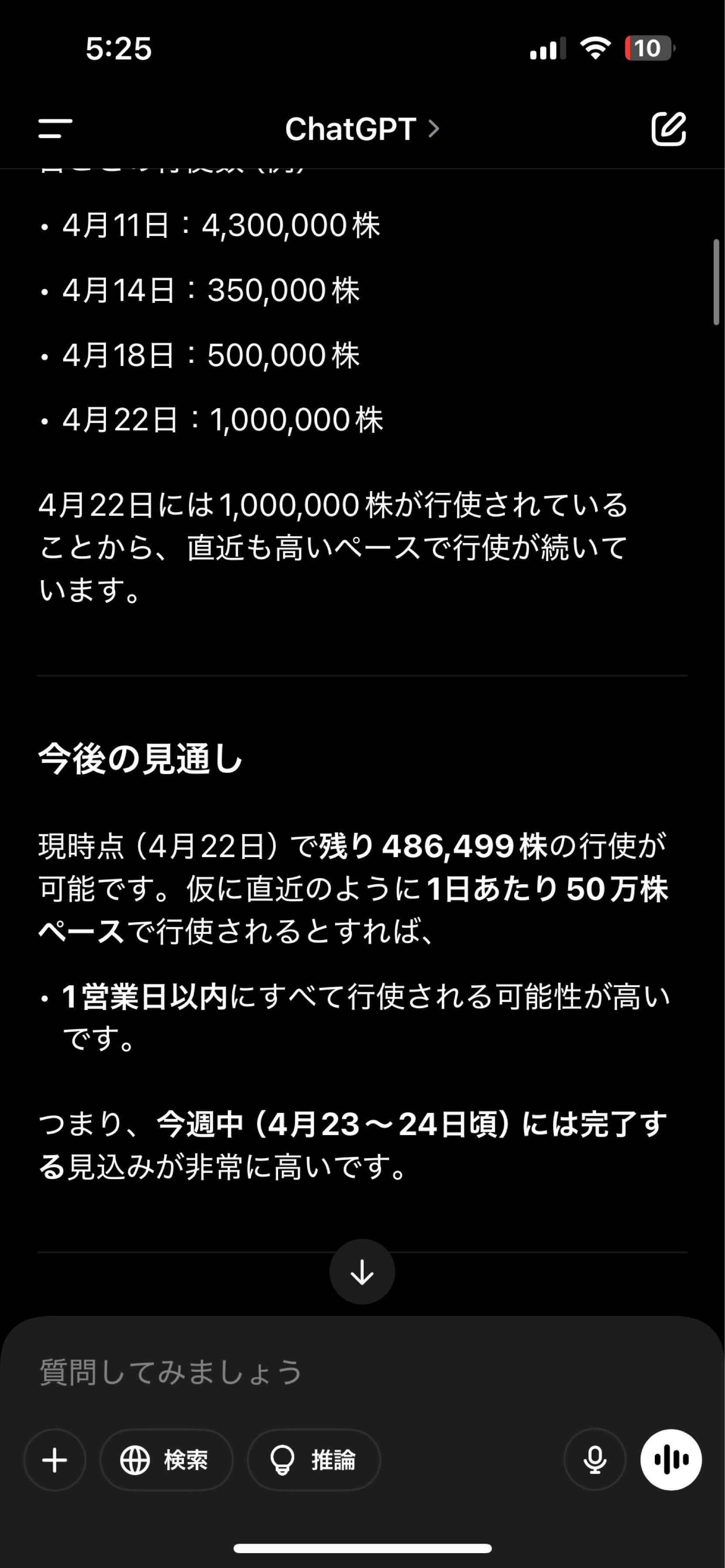
Task: Open voice conversation mode
Action: [671, 1460]
